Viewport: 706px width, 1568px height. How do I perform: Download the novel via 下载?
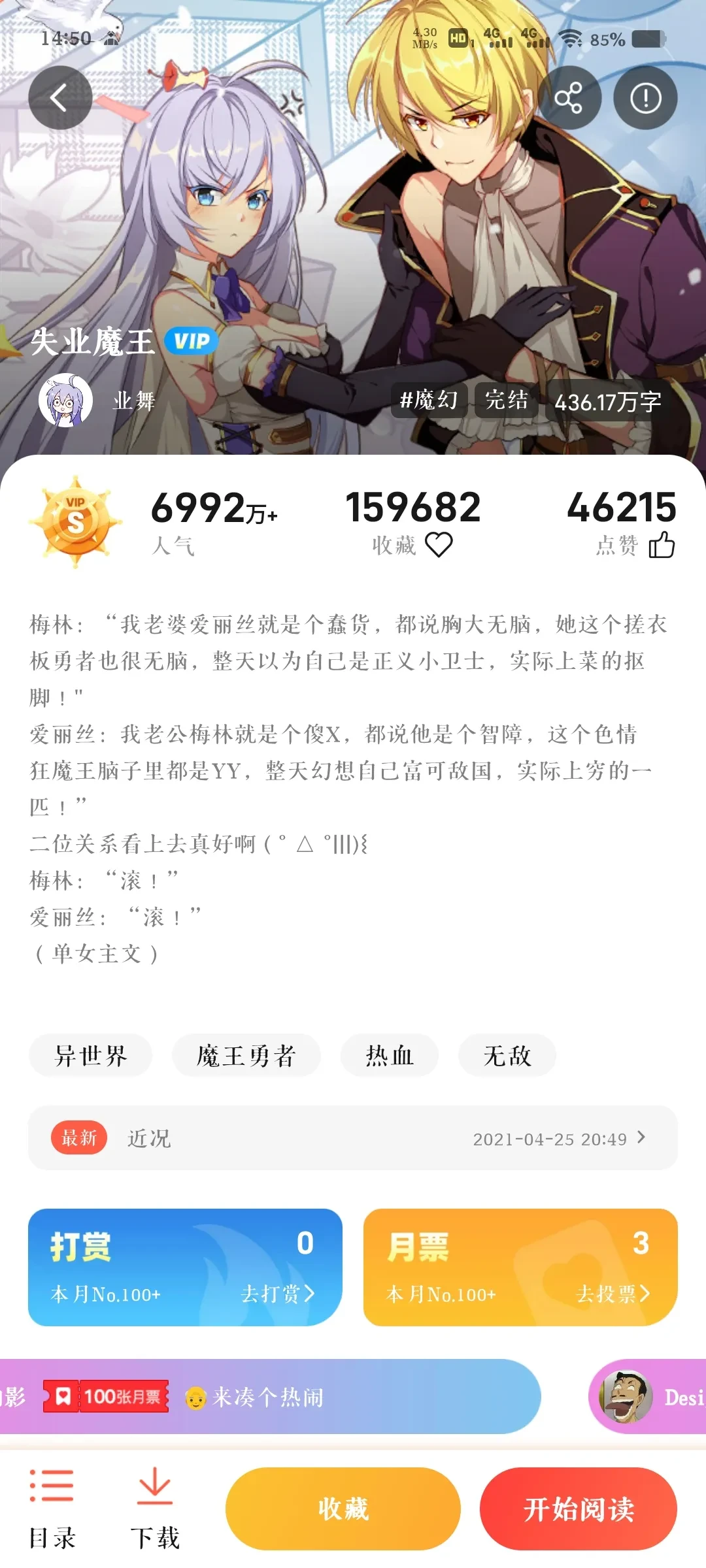154,1508
